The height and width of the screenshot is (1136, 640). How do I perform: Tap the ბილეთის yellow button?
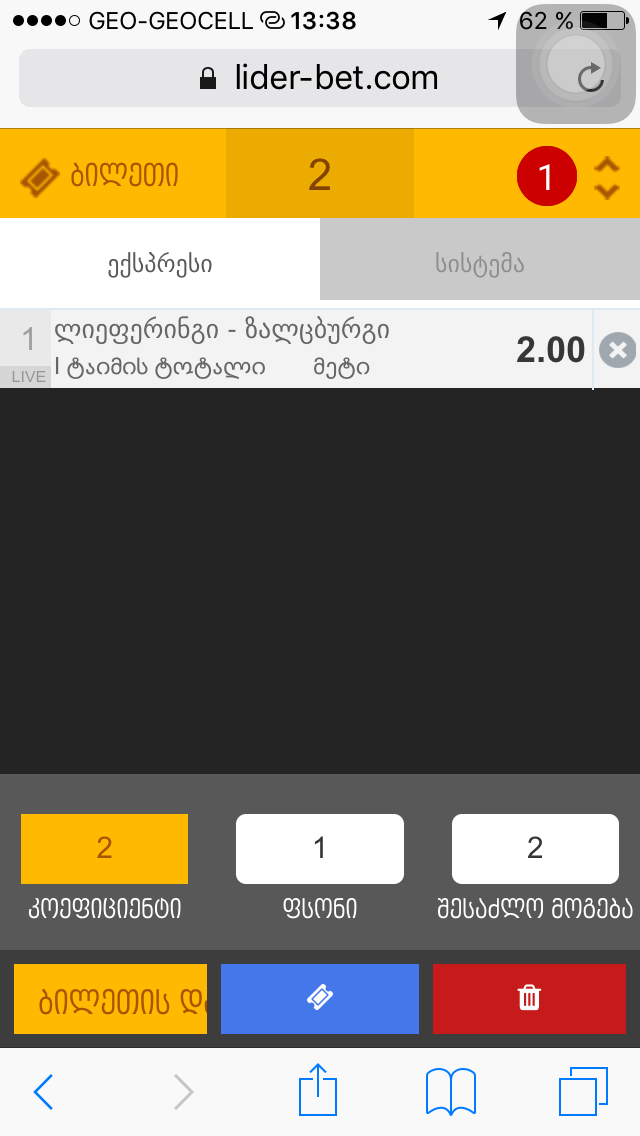pos(110,998)
